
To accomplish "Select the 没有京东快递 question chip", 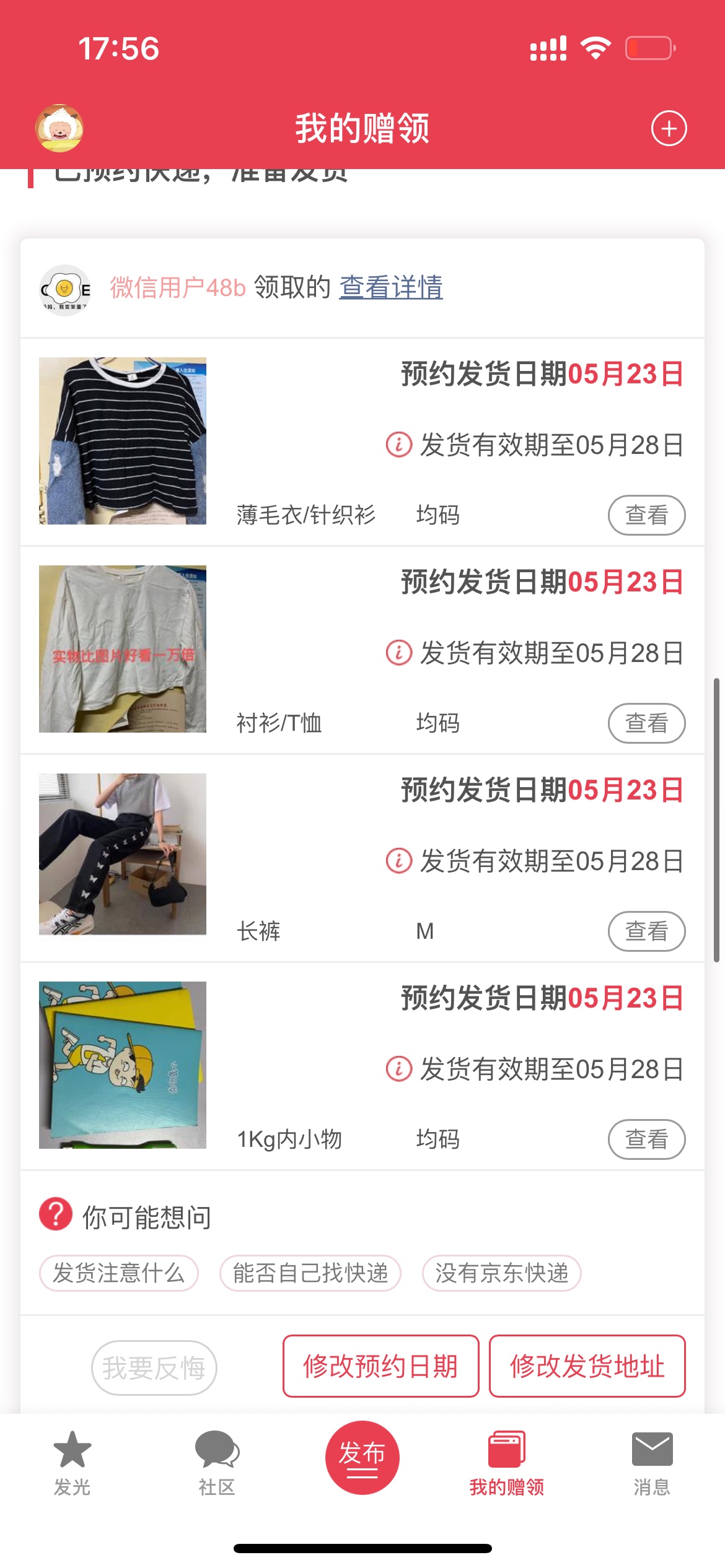I will click(501, 1273).
